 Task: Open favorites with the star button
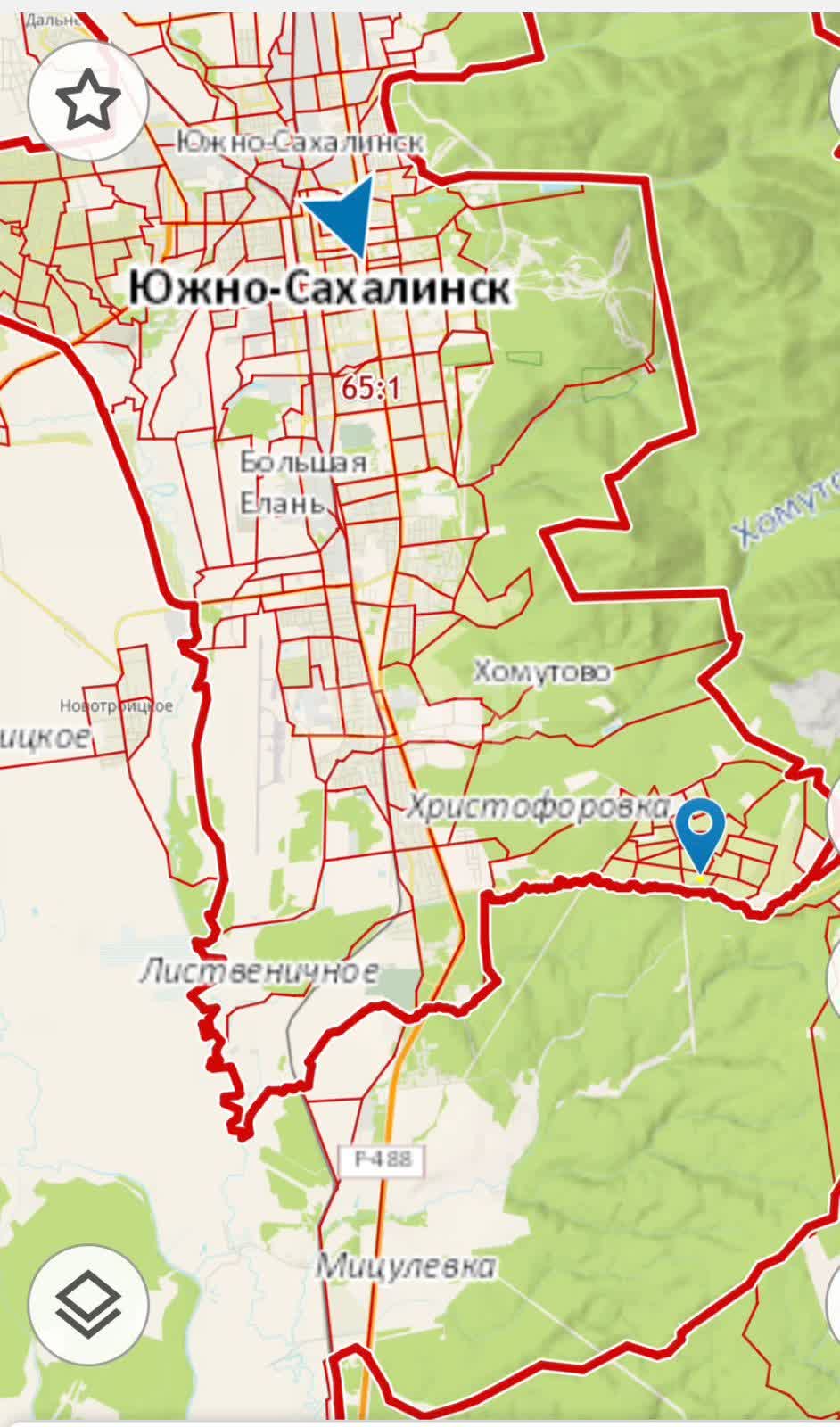click(x=87, y=101)
